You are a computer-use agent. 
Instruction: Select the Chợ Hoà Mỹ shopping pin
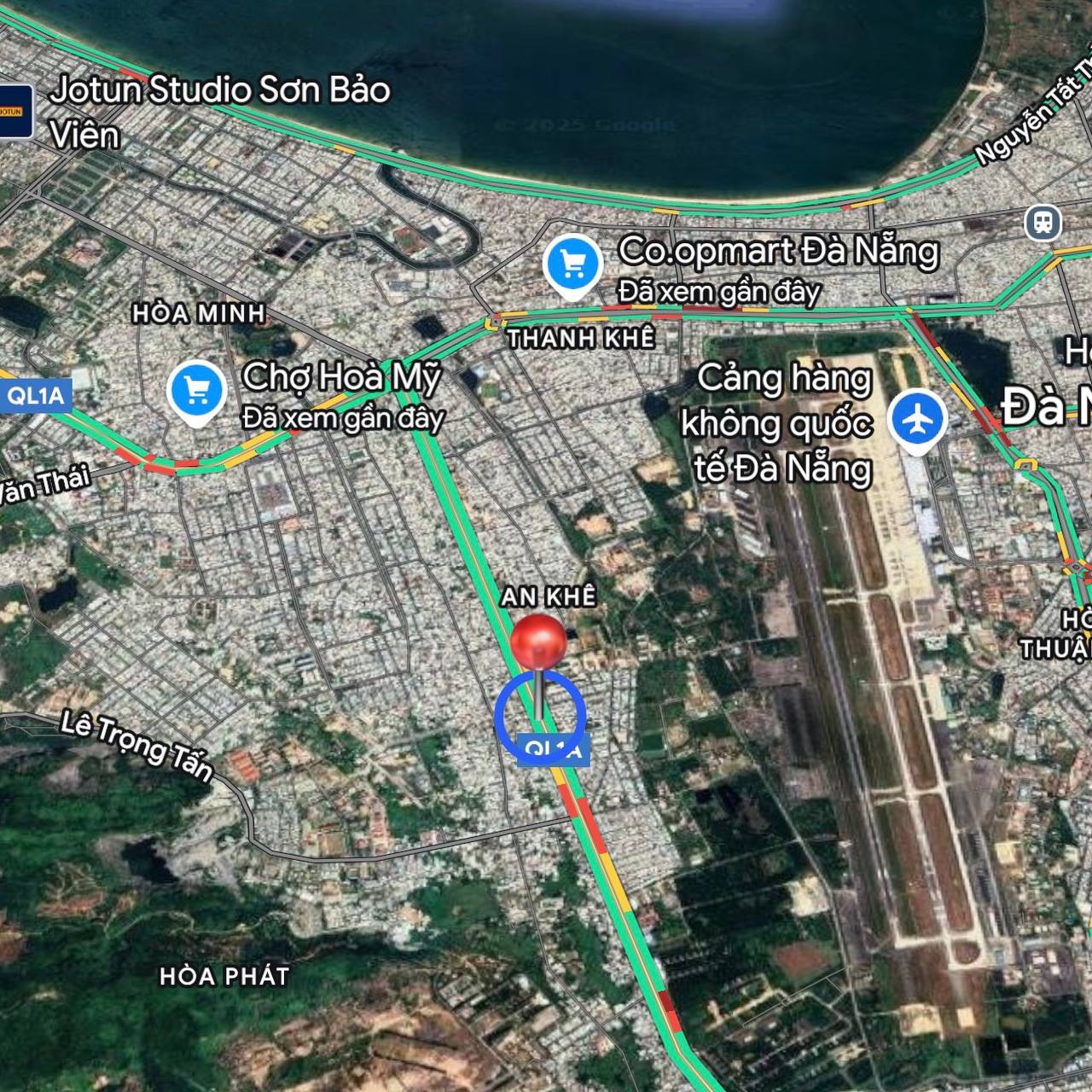pos(197,391)
